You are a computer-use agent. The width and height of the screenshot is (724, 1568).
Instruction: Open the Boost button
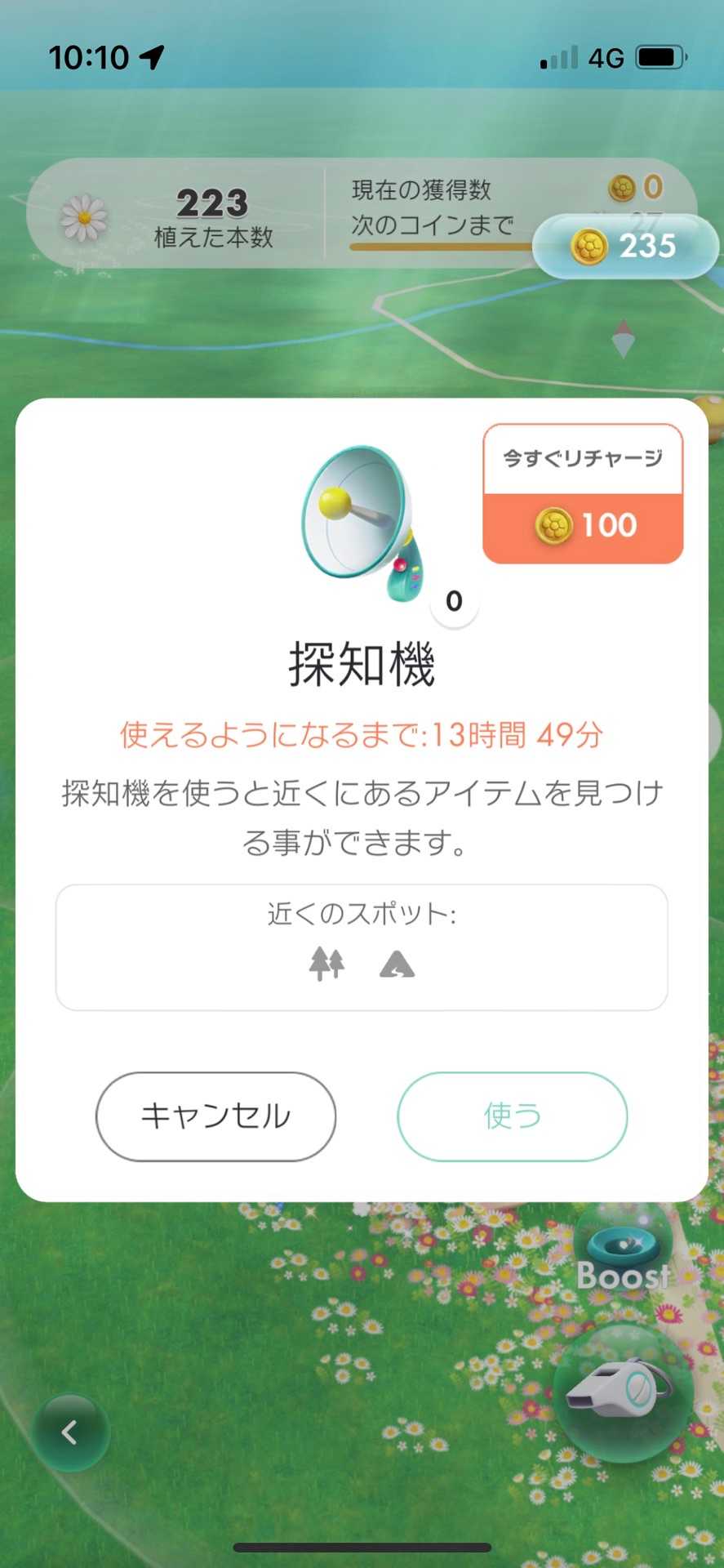pos(624,1256)
